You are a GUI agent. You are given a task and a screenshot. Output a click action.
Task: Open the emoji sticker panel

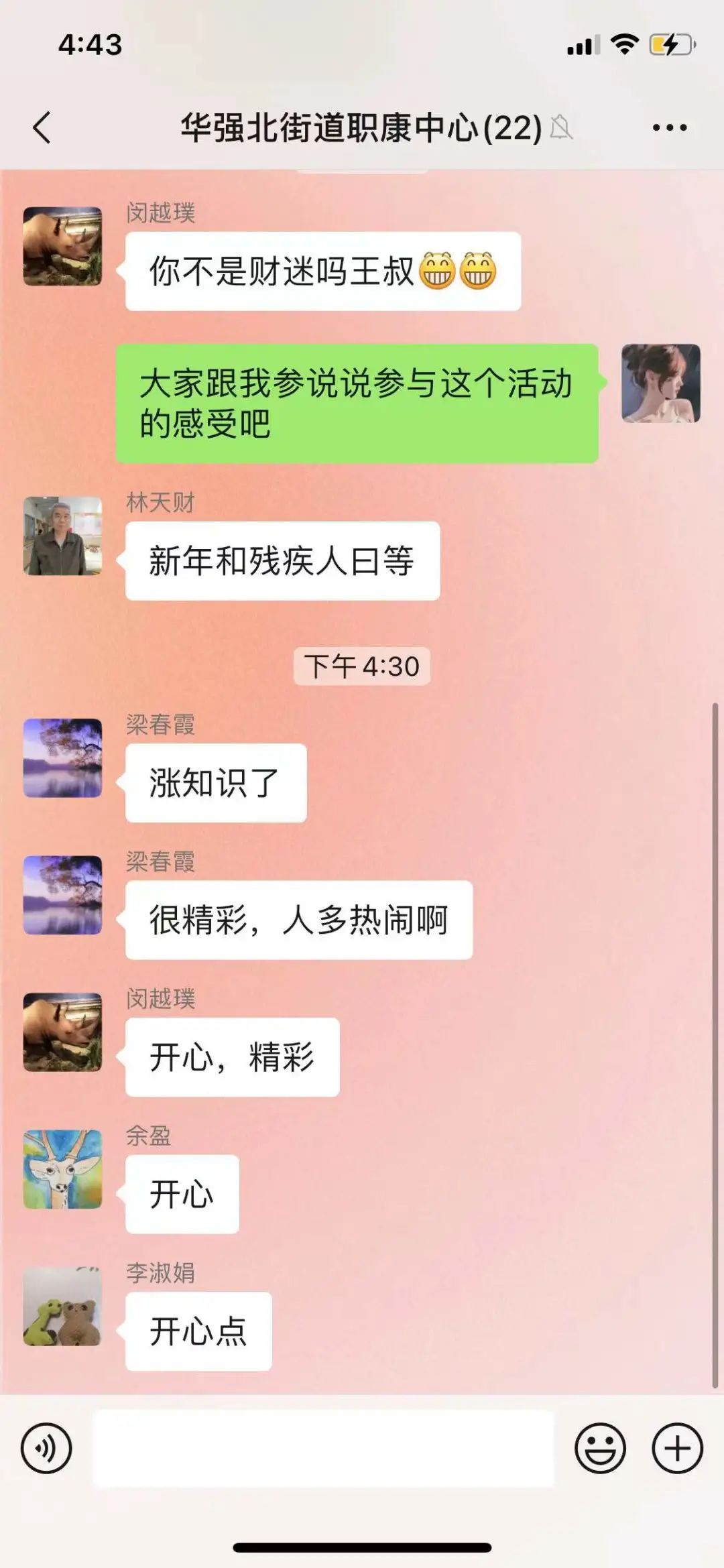coord(600,1449)
